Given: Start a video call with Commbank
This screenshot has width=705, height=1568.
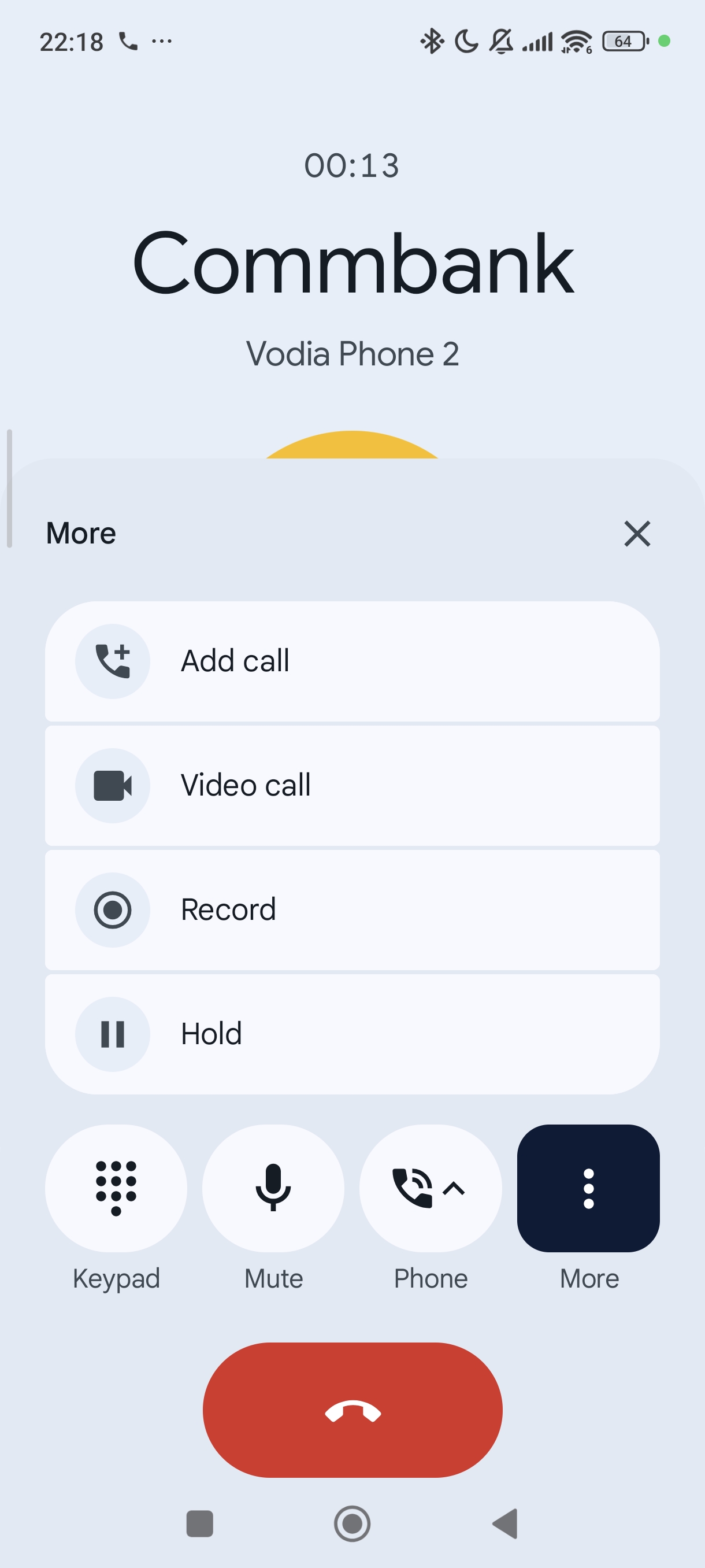Looking at the screenshot, I should [352, 785].
